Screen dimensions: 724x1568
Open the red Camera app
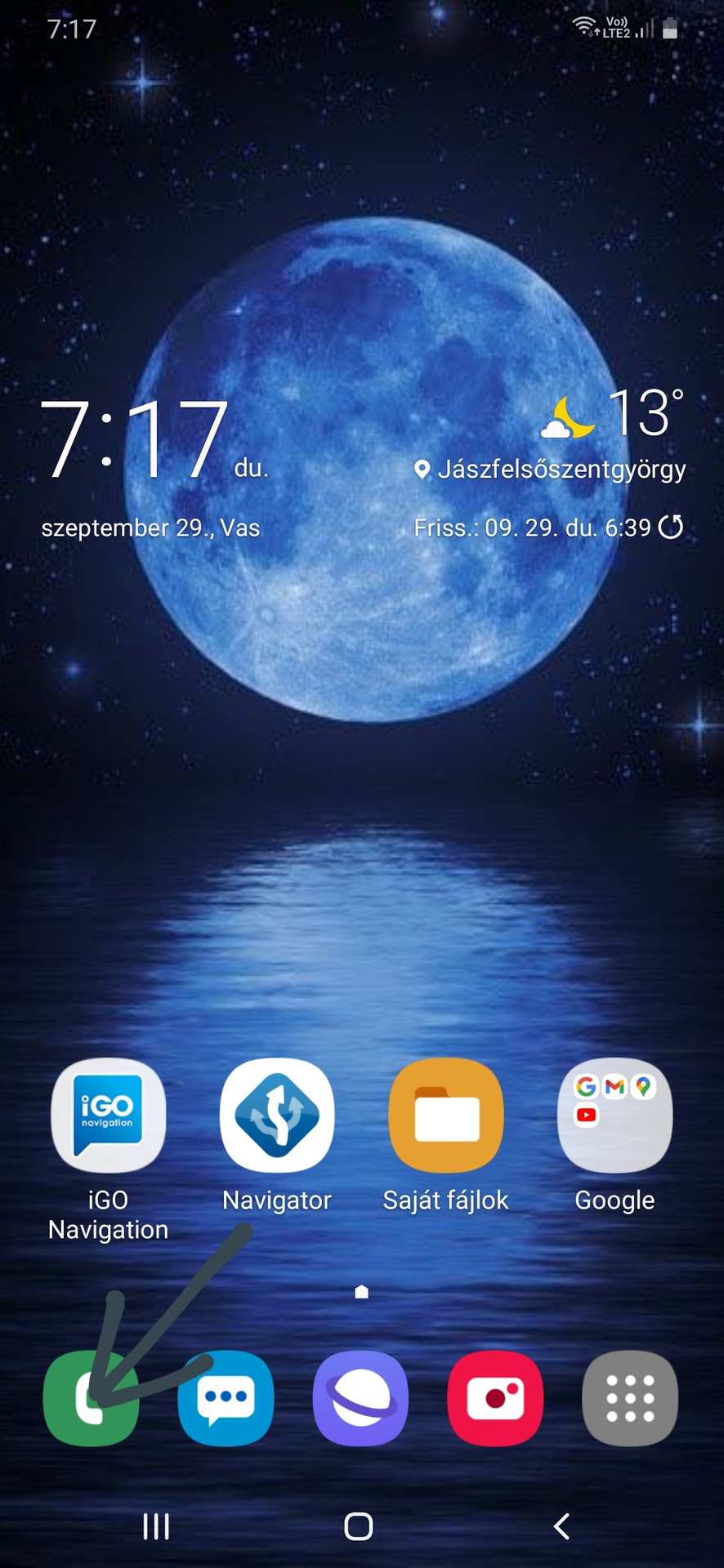(495, 1398)
